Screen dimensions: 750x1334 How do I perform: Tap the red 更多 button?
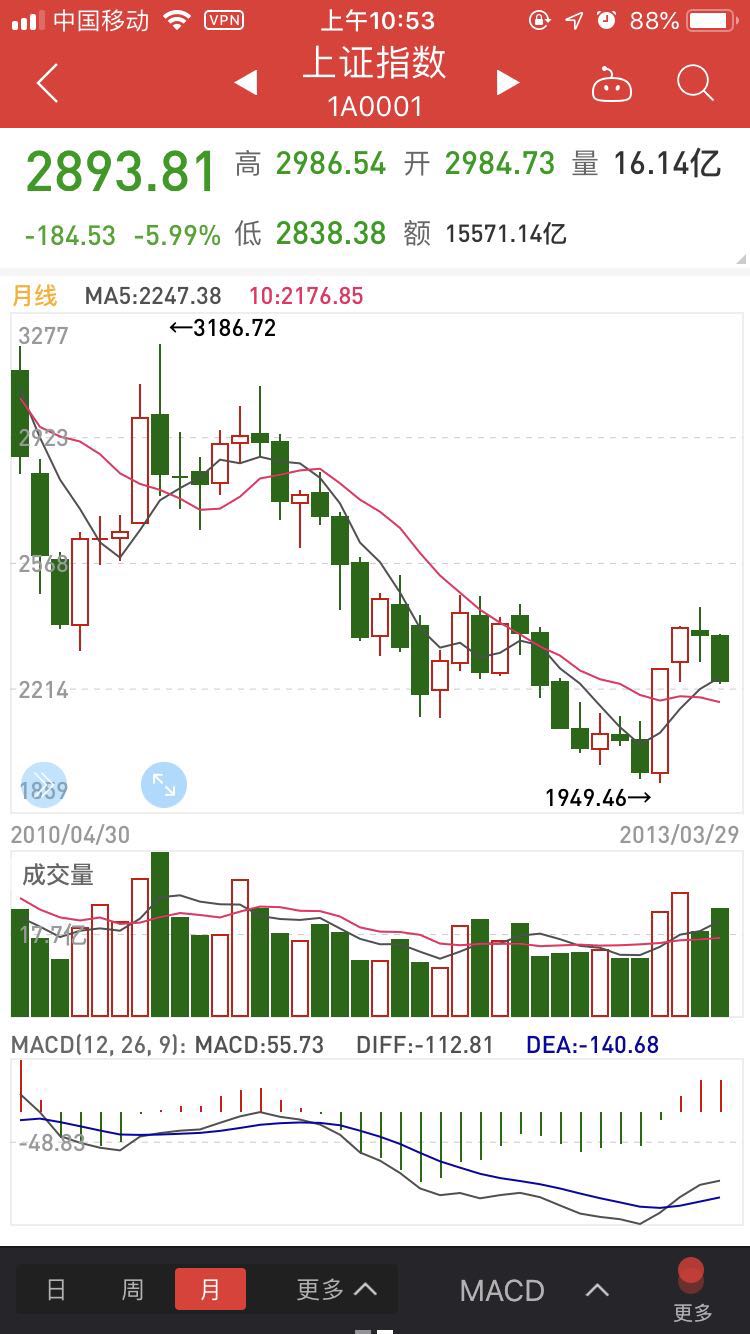click(x=692, y=1291)
